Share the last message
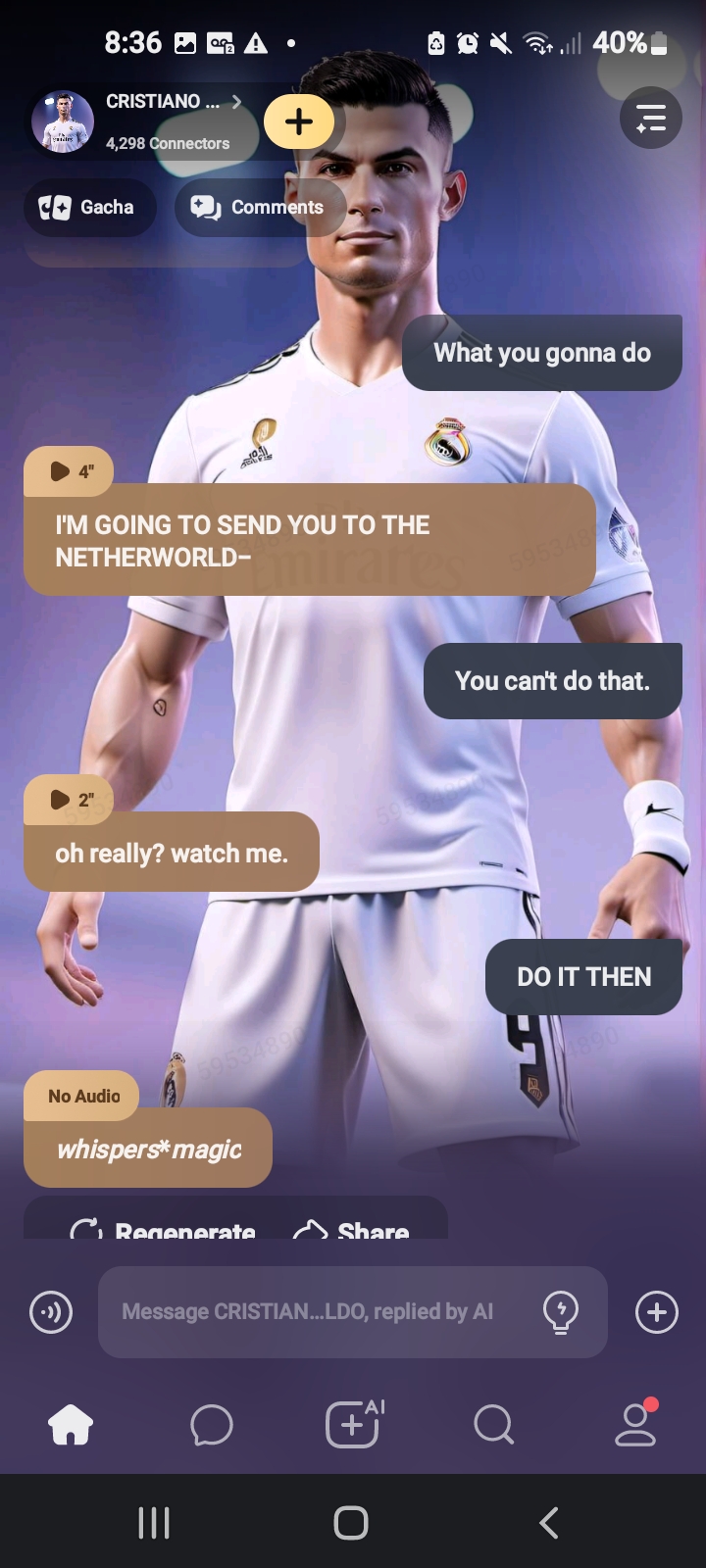 (x=352, y=1229)
